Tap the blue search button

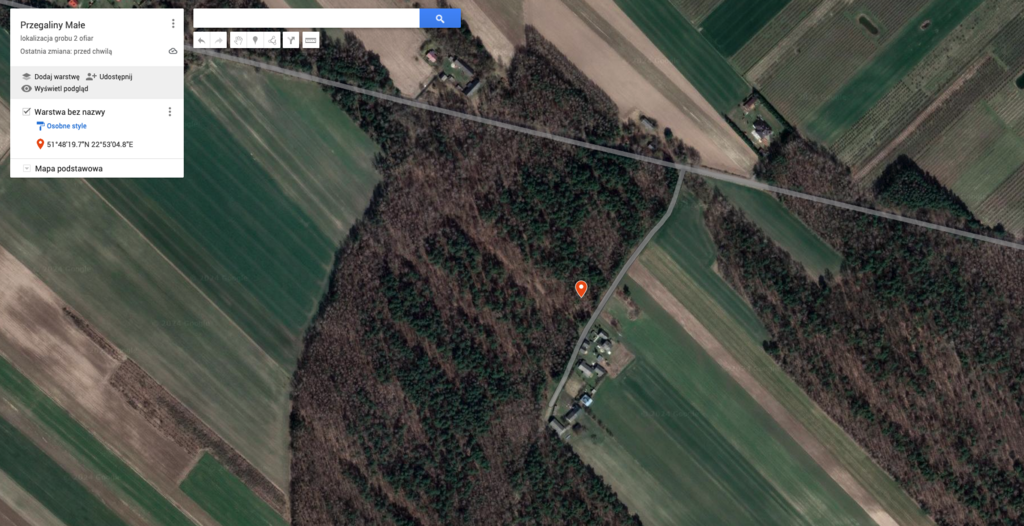coord(440,18)
